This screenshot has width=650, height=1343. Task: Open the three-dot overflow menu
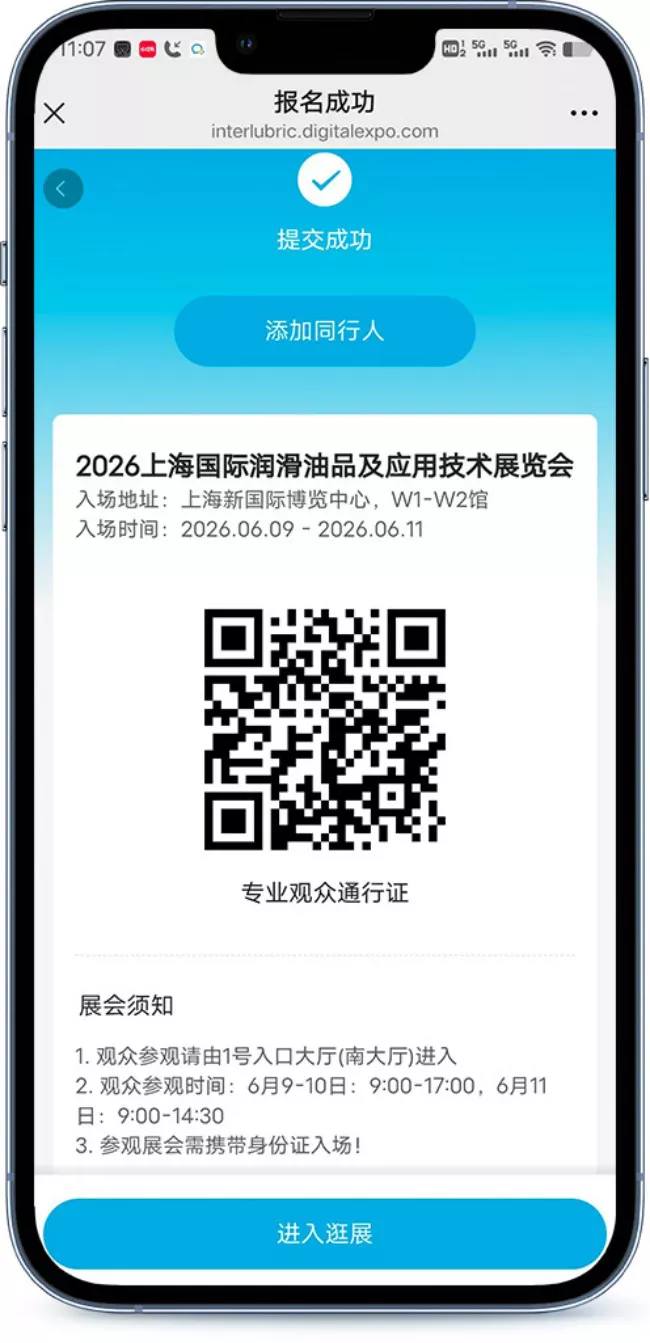click(x=584, y=113)
